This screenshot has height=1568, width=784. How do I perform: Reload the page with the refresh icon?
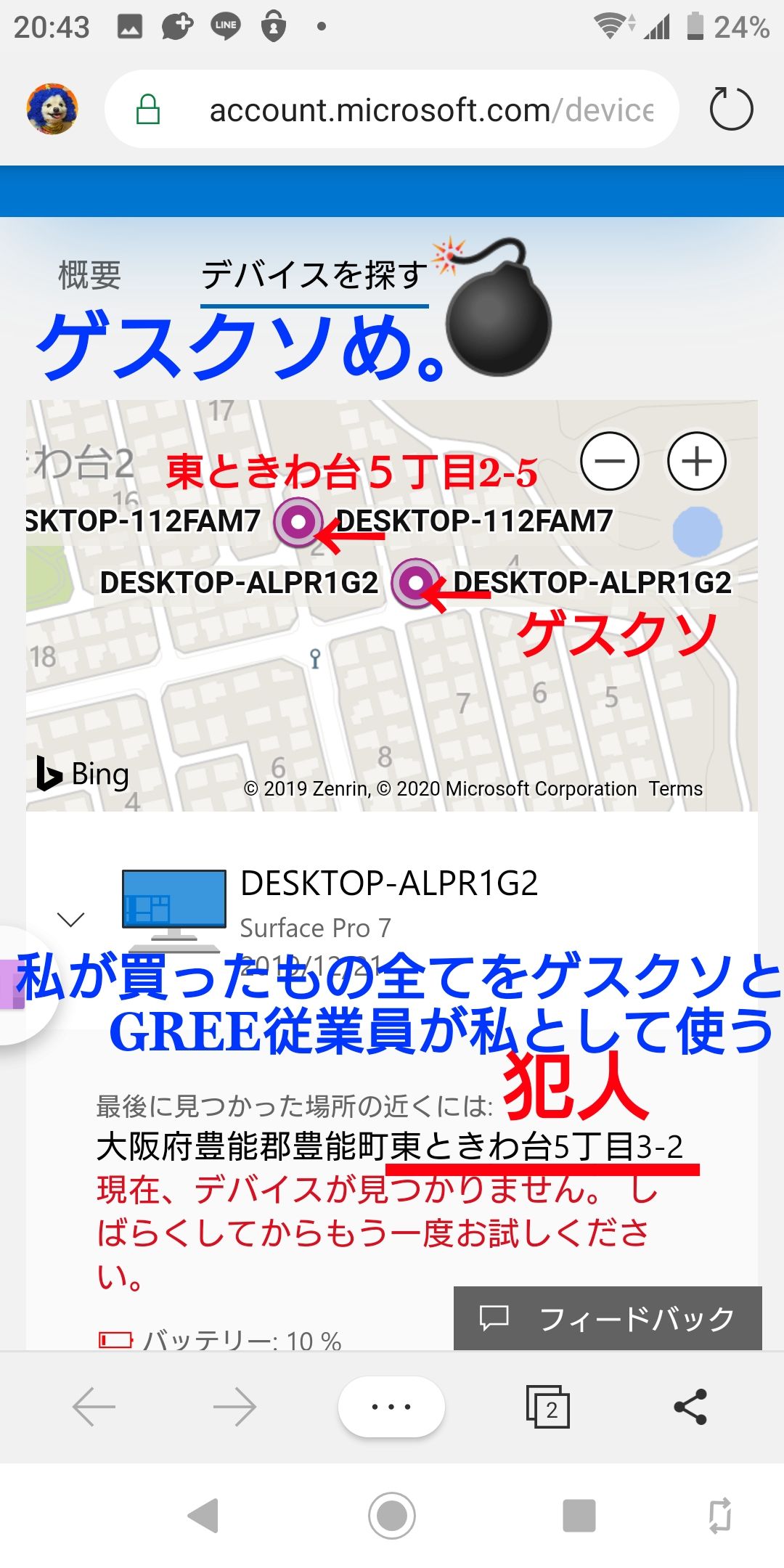[730, 109]
